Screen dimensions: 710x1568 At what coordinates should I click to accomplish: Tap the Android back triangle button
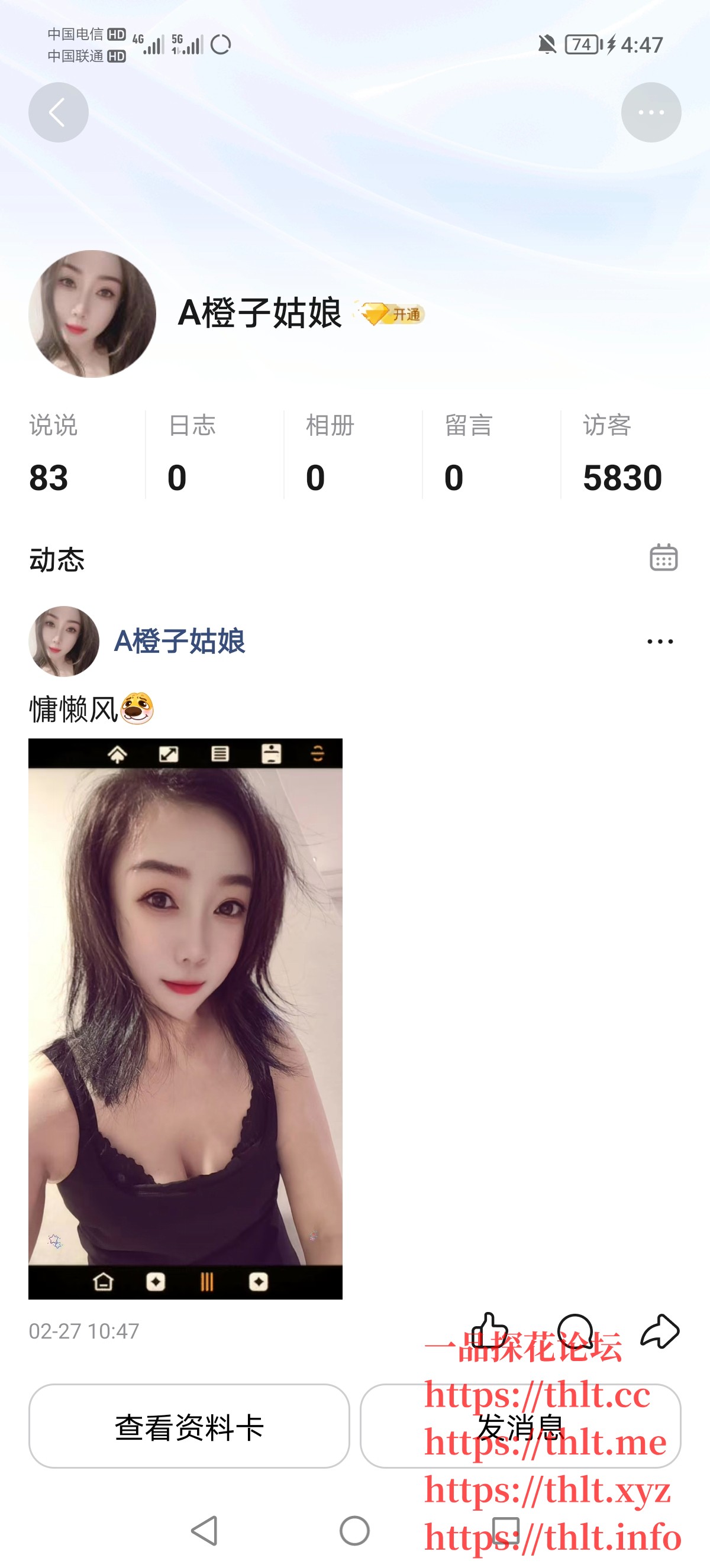[x=202, y=1529]
